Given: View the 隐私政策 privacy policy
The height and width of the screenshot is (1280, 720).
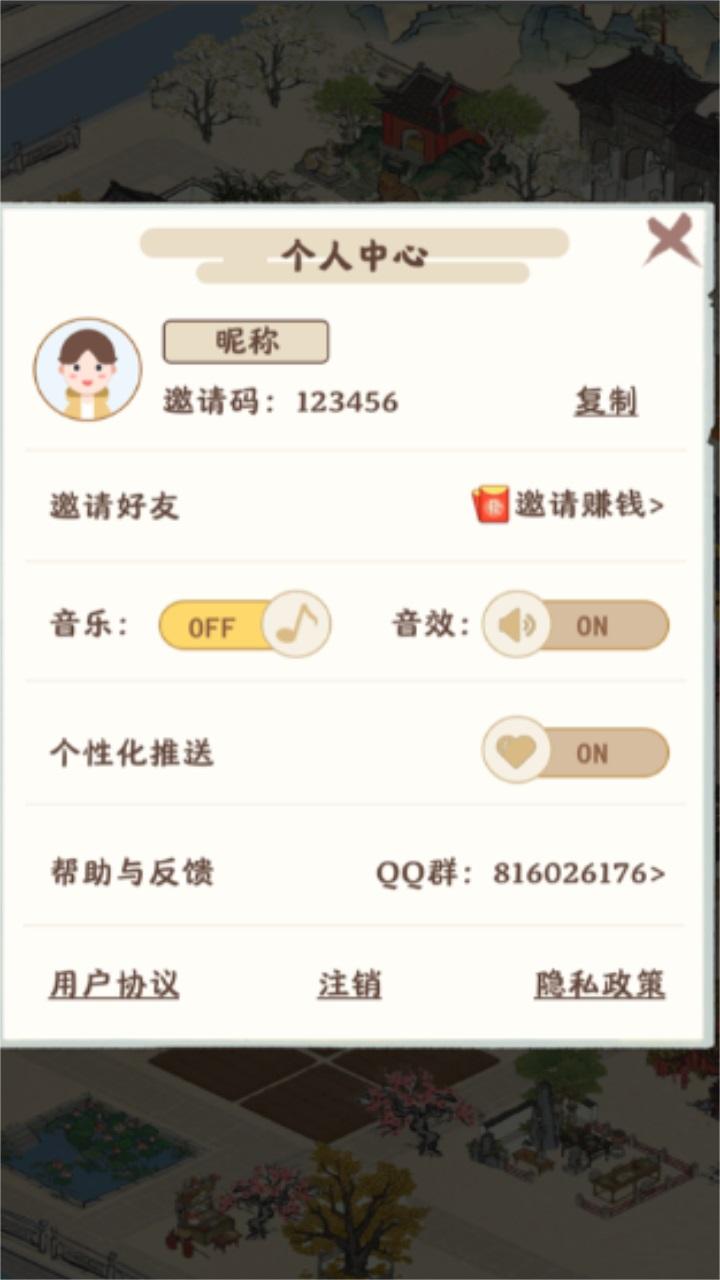Looking at the screenshot, I should 600,985.
